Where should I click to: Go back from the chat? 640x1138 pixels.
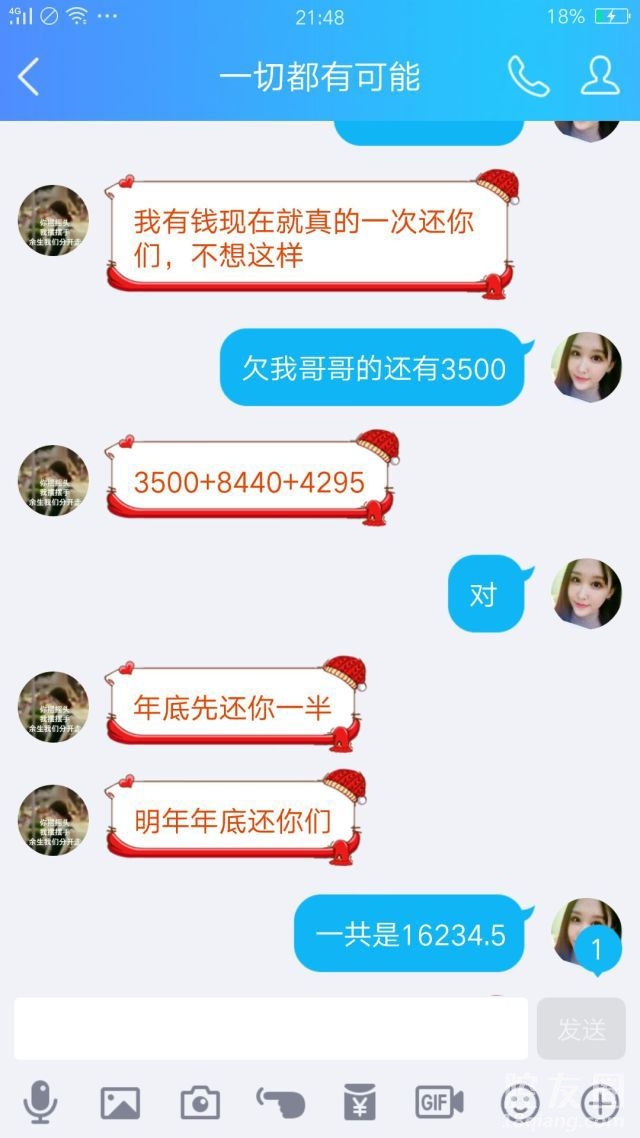click(29, 77)
